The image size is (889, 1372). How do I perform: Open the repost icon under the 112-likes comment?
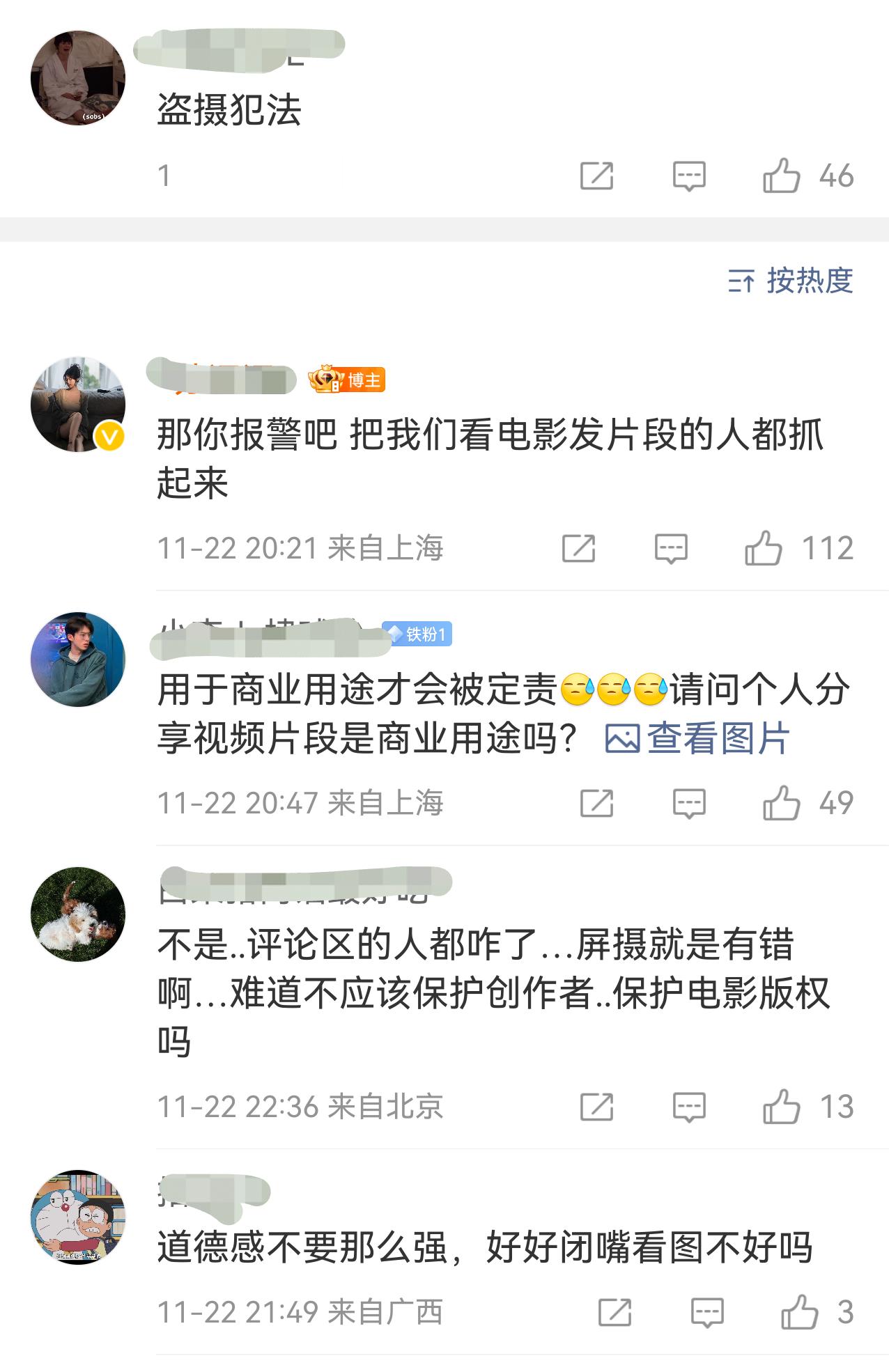click(578, 549)
